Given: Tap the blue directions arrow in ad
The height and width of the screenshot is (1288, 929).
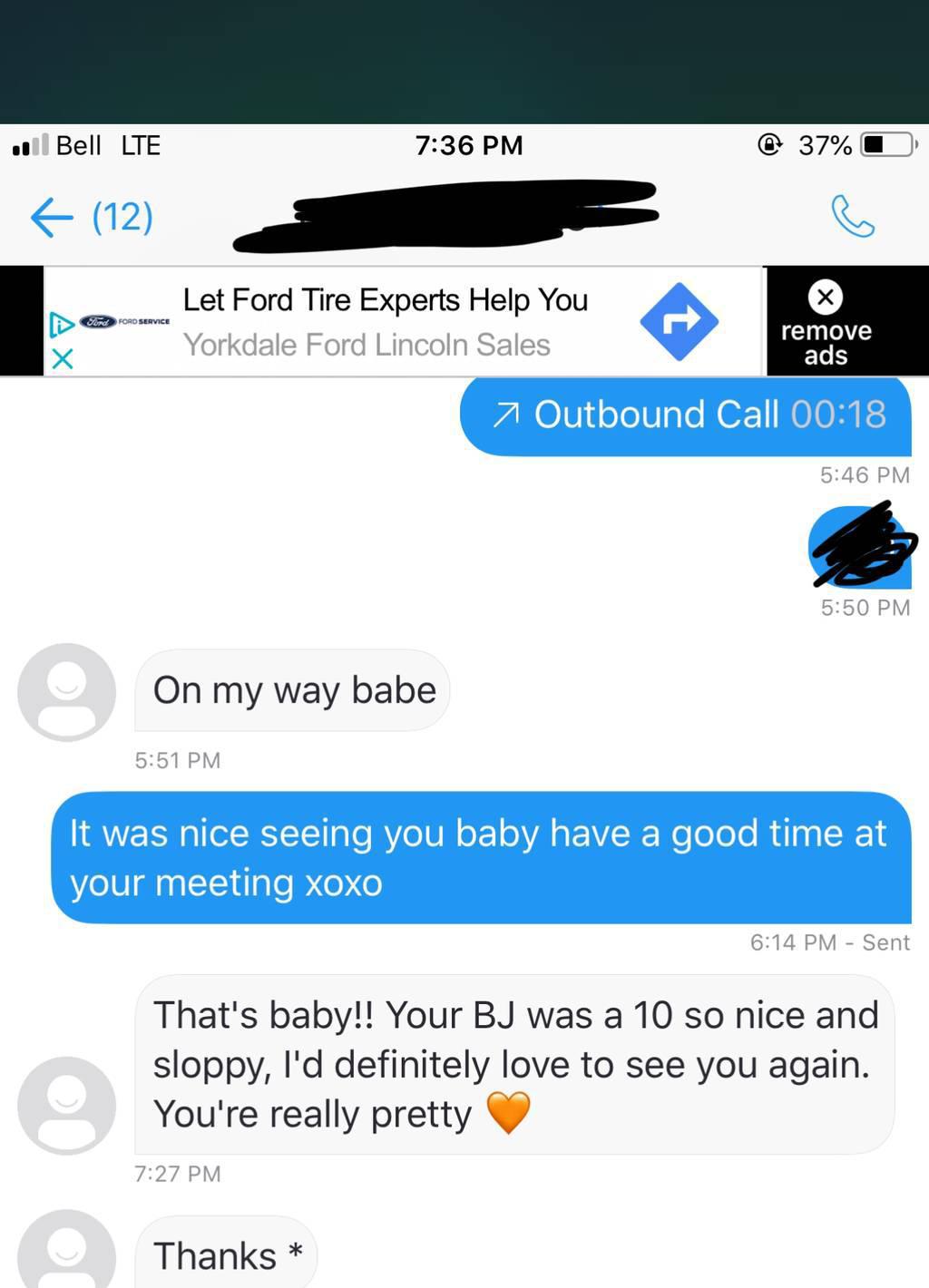Looking at the screenshot, I should pyautogui.click(x=679, y=321).
